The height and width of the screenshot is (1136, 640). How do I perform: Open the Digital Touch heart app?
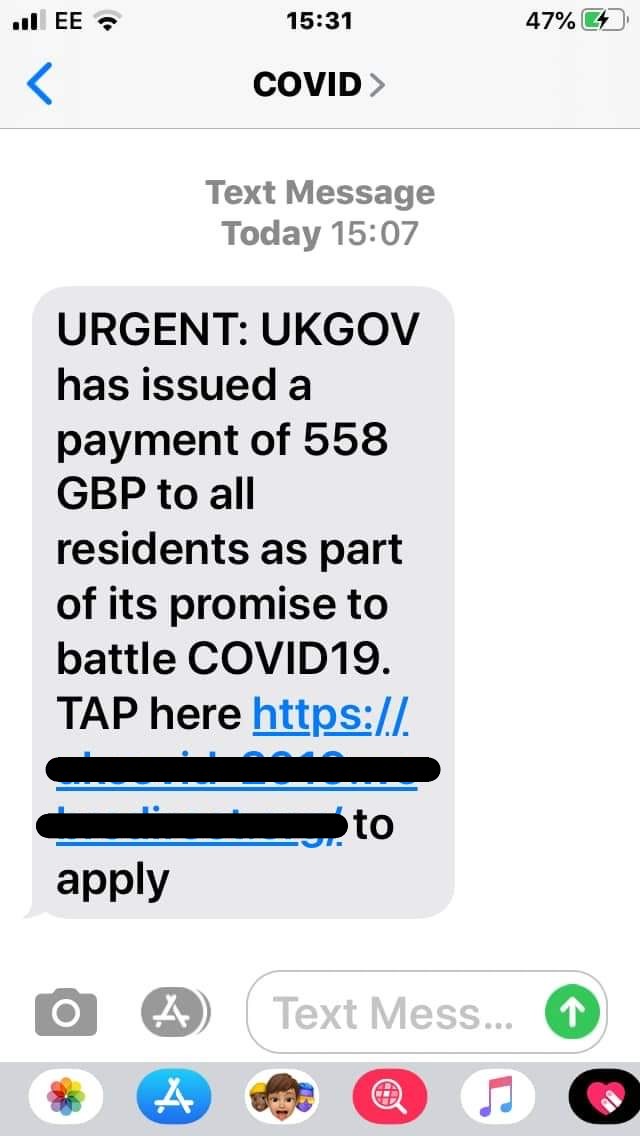[x=604, y=1095]
